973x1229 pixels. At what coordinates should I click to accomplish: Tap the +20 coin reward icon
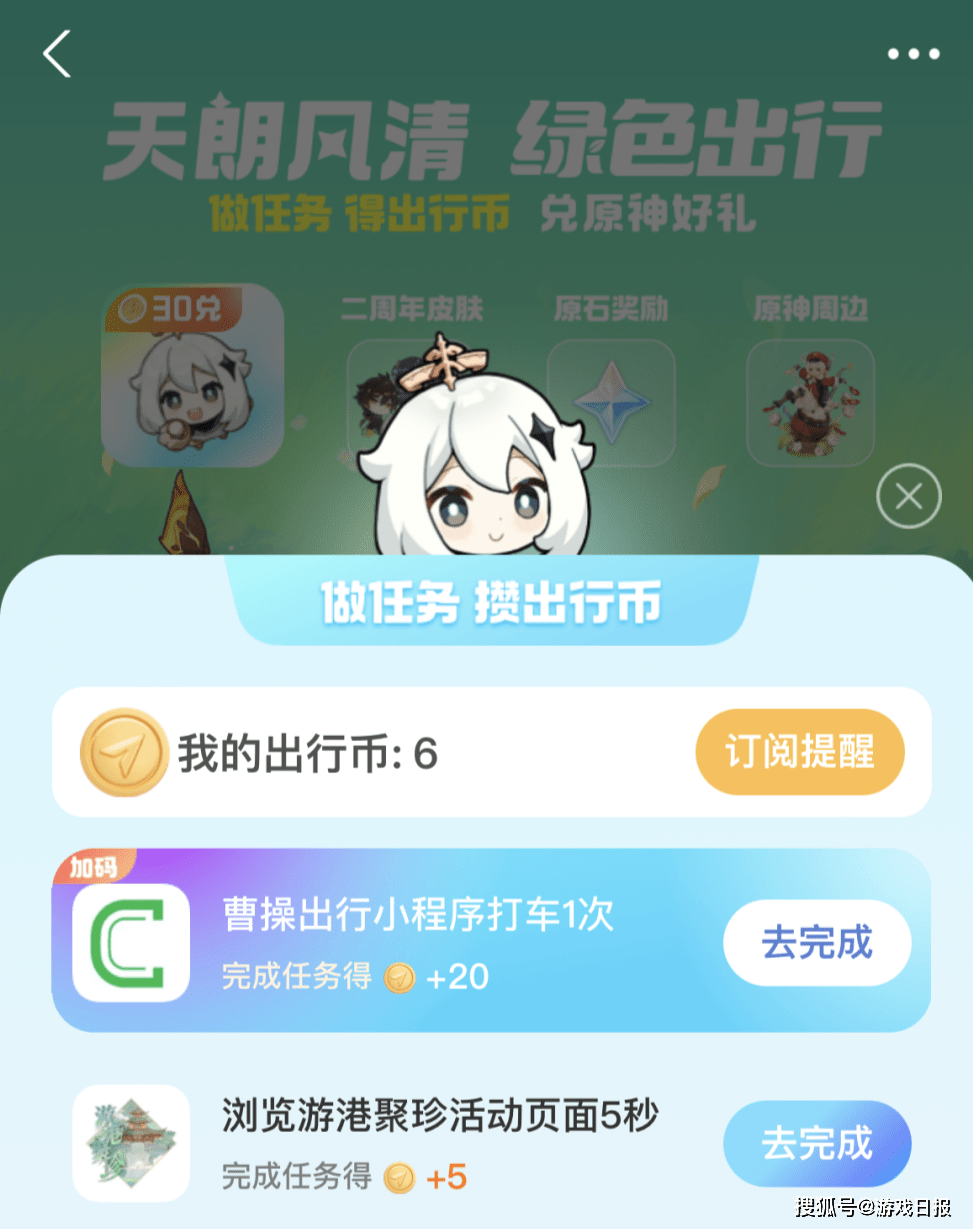[400, 980]
